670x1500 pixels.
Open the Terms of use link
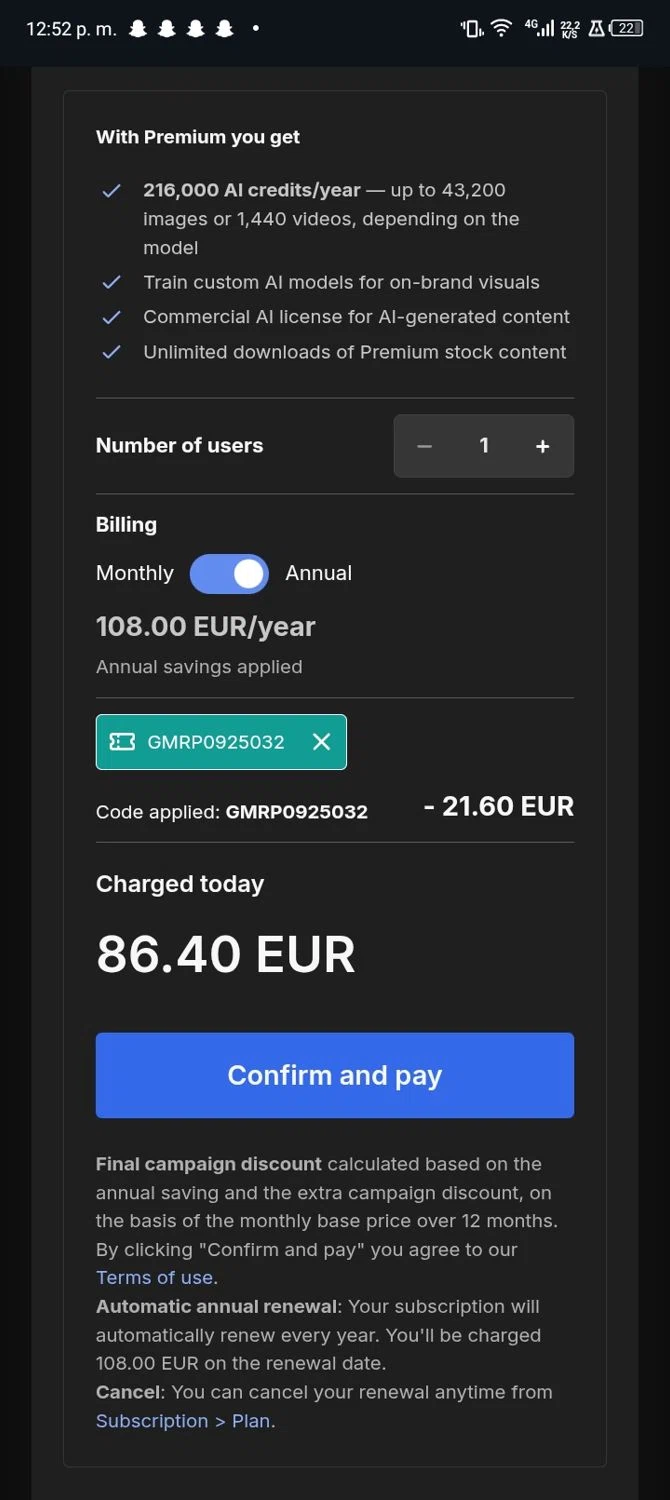coord(155,1277)
